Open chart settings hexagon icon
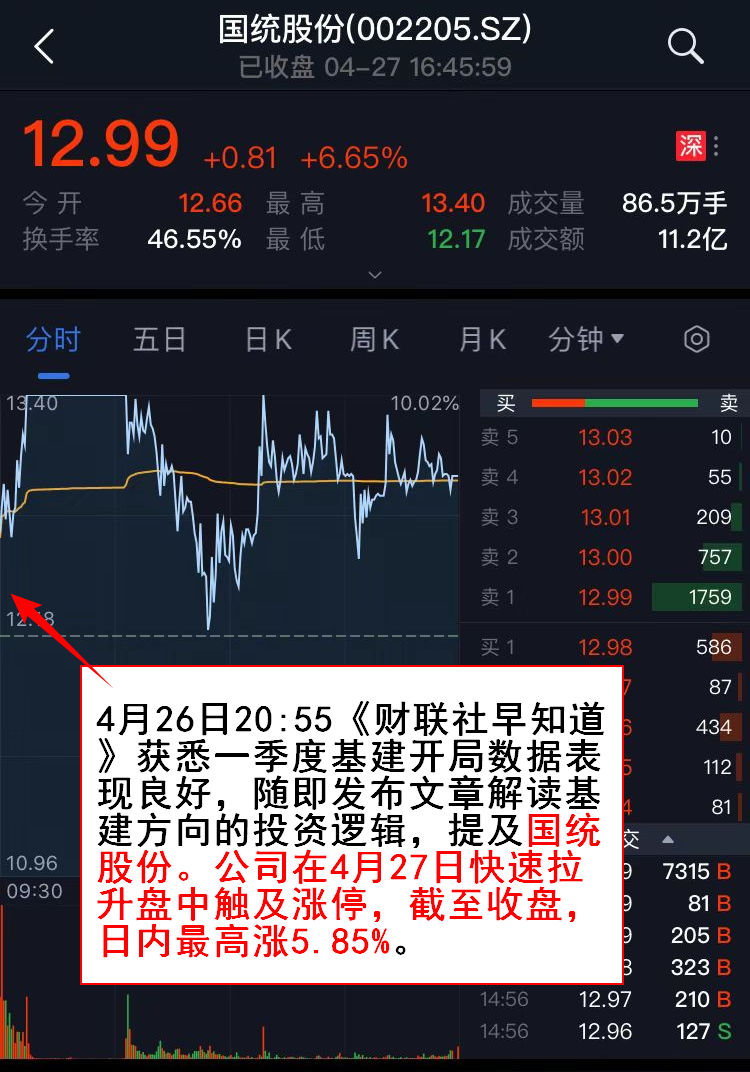 pos(697,340)
